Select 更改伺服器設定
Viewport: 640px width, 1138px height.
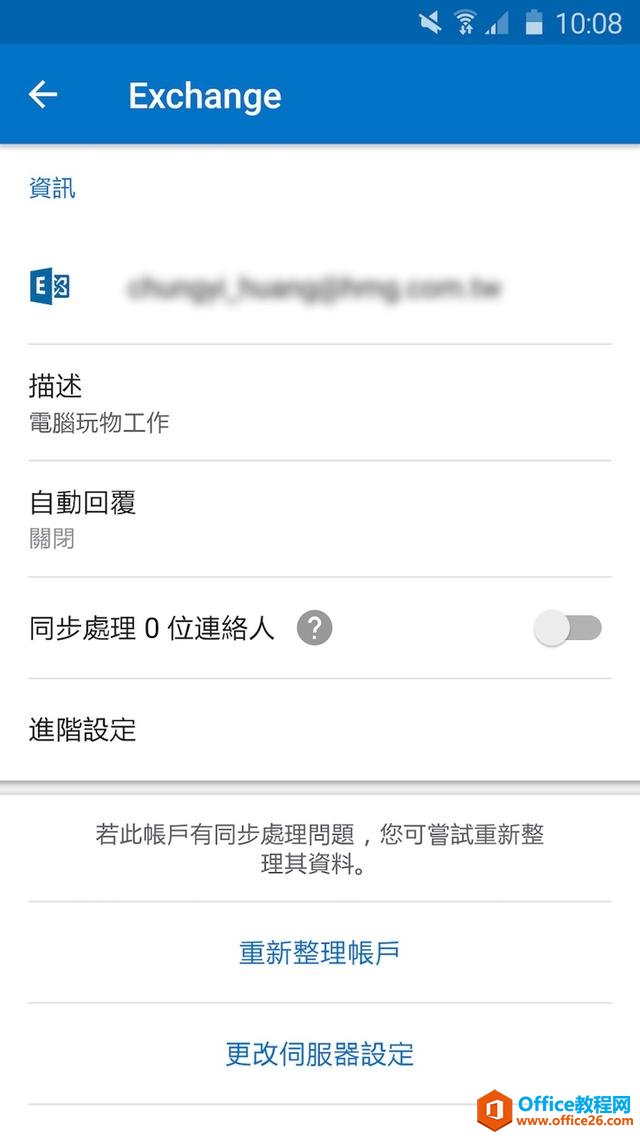(319, 1054)
